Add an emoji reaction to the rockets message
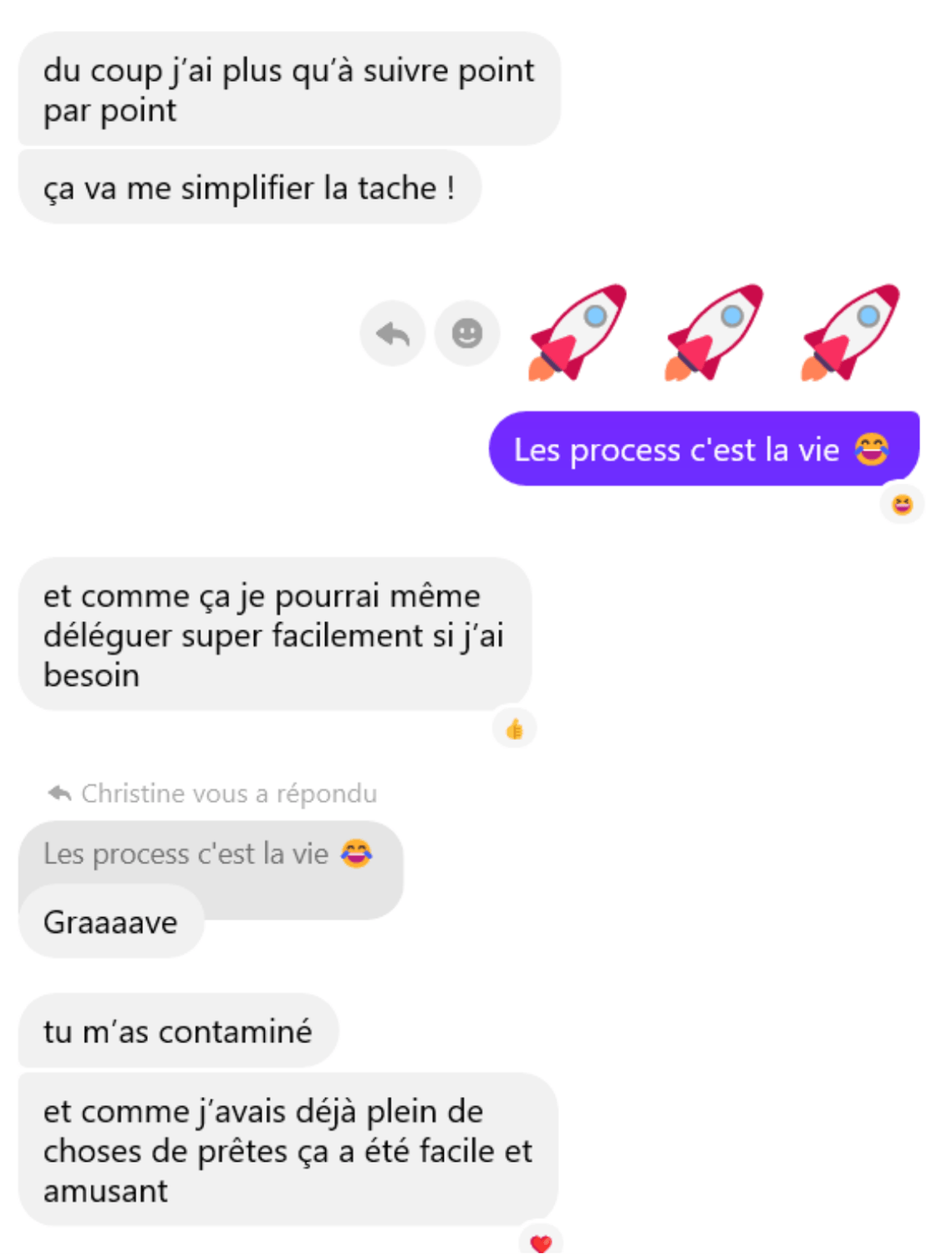 [x=466, y=334]
